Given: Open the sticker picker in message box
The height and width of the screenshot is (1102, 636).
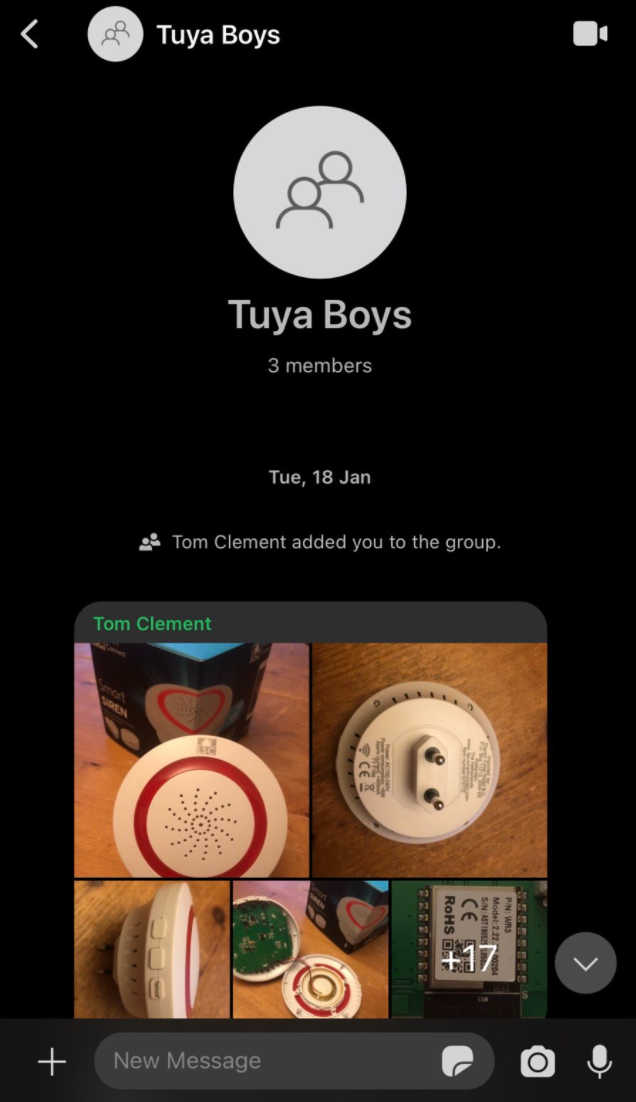Looking at the screenshot, I should tap(457, 1061).
